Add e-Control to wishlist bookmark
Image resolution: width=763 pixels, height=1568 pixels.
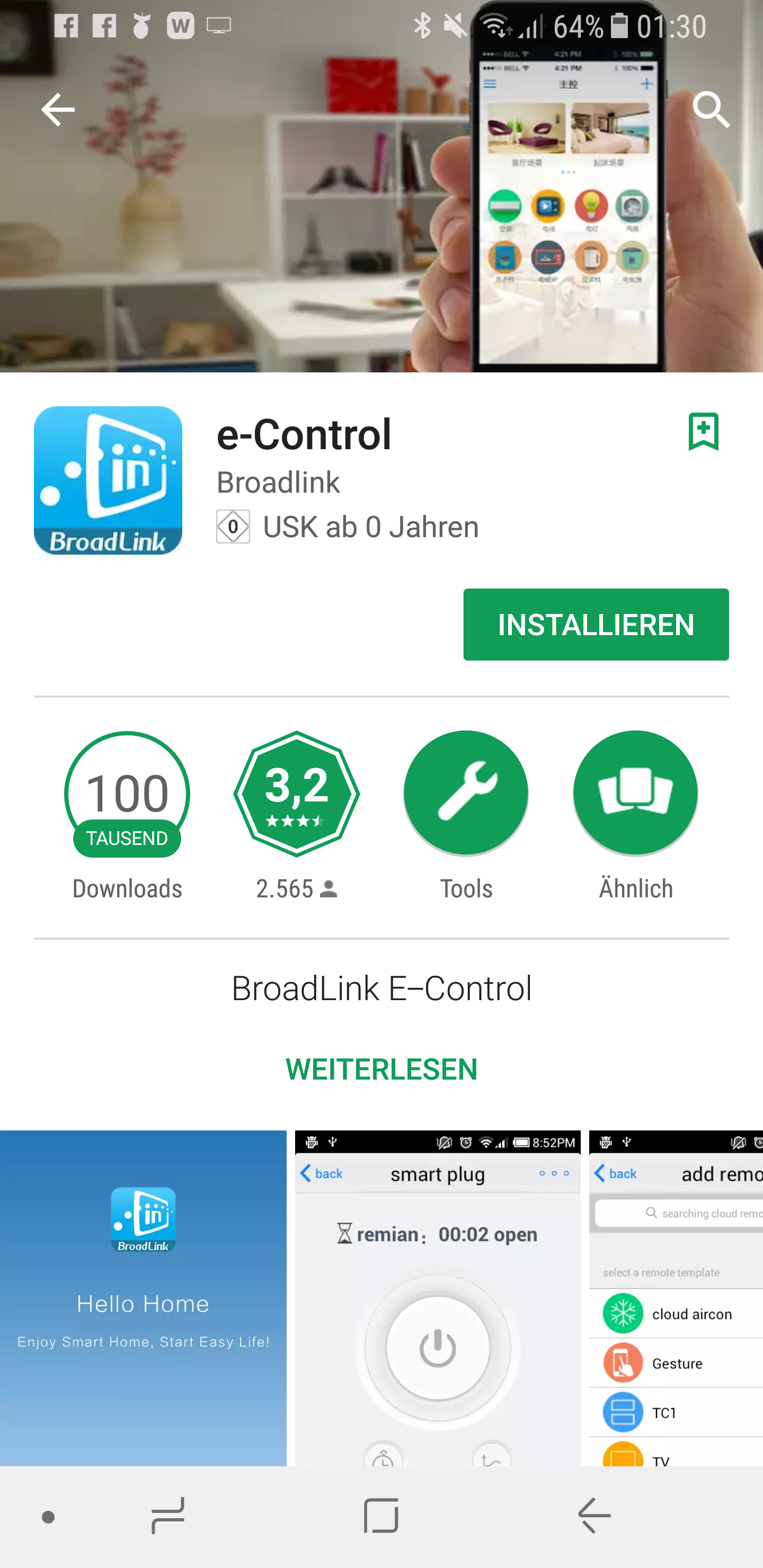[703, 432]
